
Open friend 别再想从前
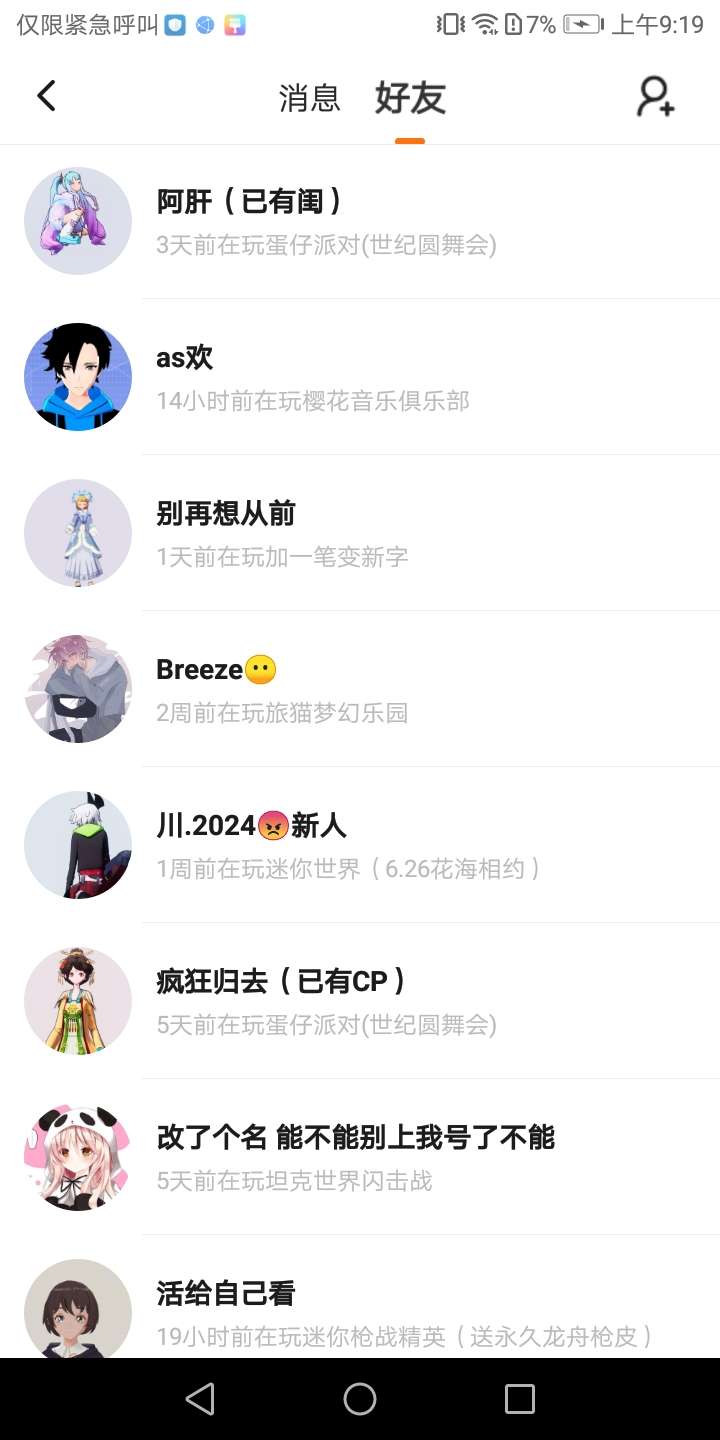tap(360, 533)
